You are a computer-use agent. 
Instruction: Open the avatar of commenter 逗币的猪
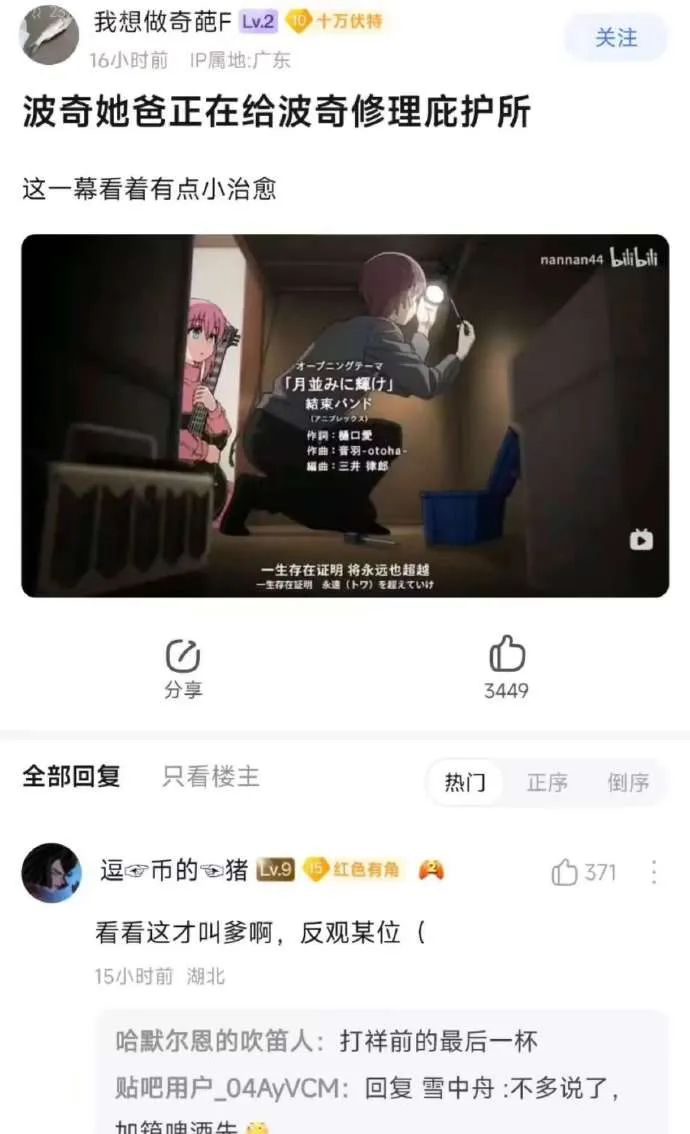pos(51,873)
